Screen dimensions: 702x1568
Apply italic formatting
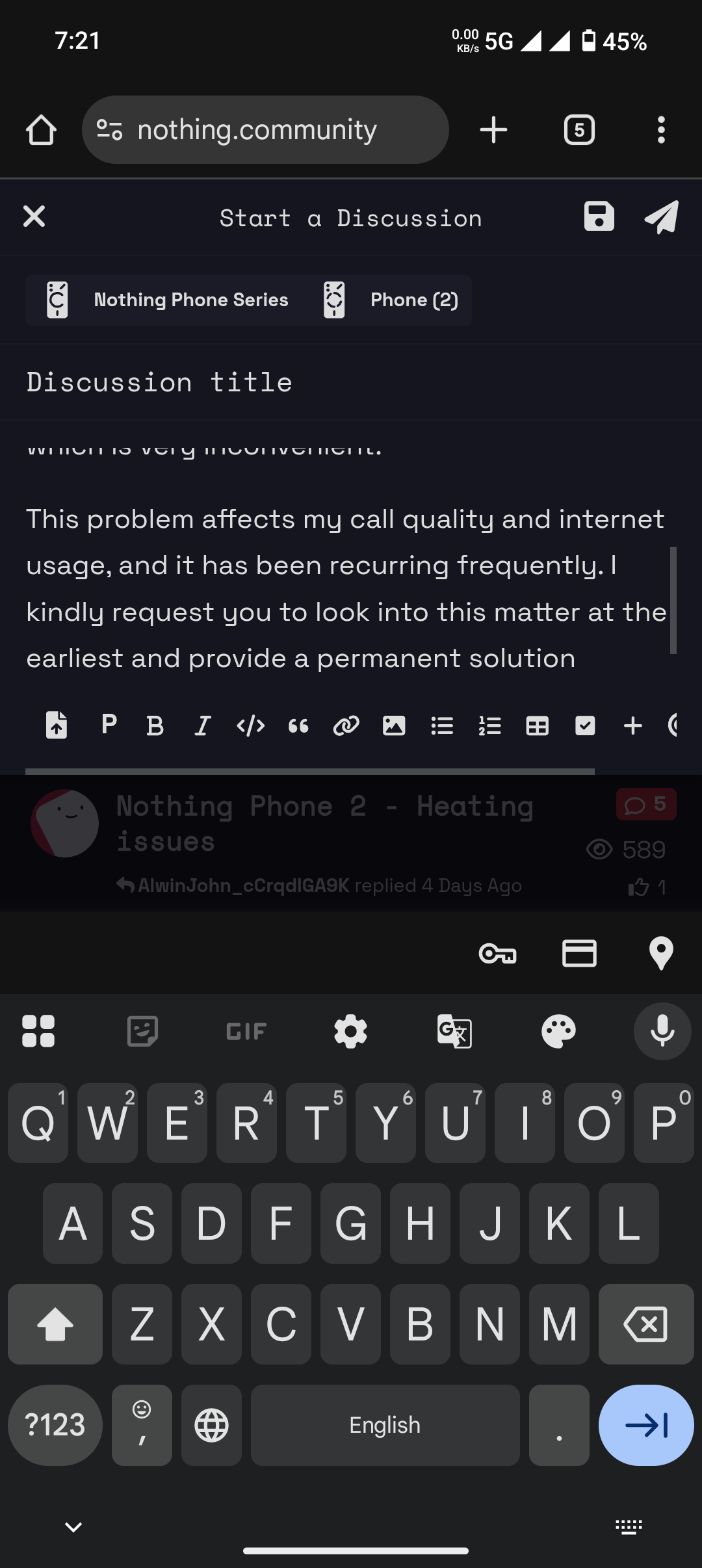coord(203,725)
